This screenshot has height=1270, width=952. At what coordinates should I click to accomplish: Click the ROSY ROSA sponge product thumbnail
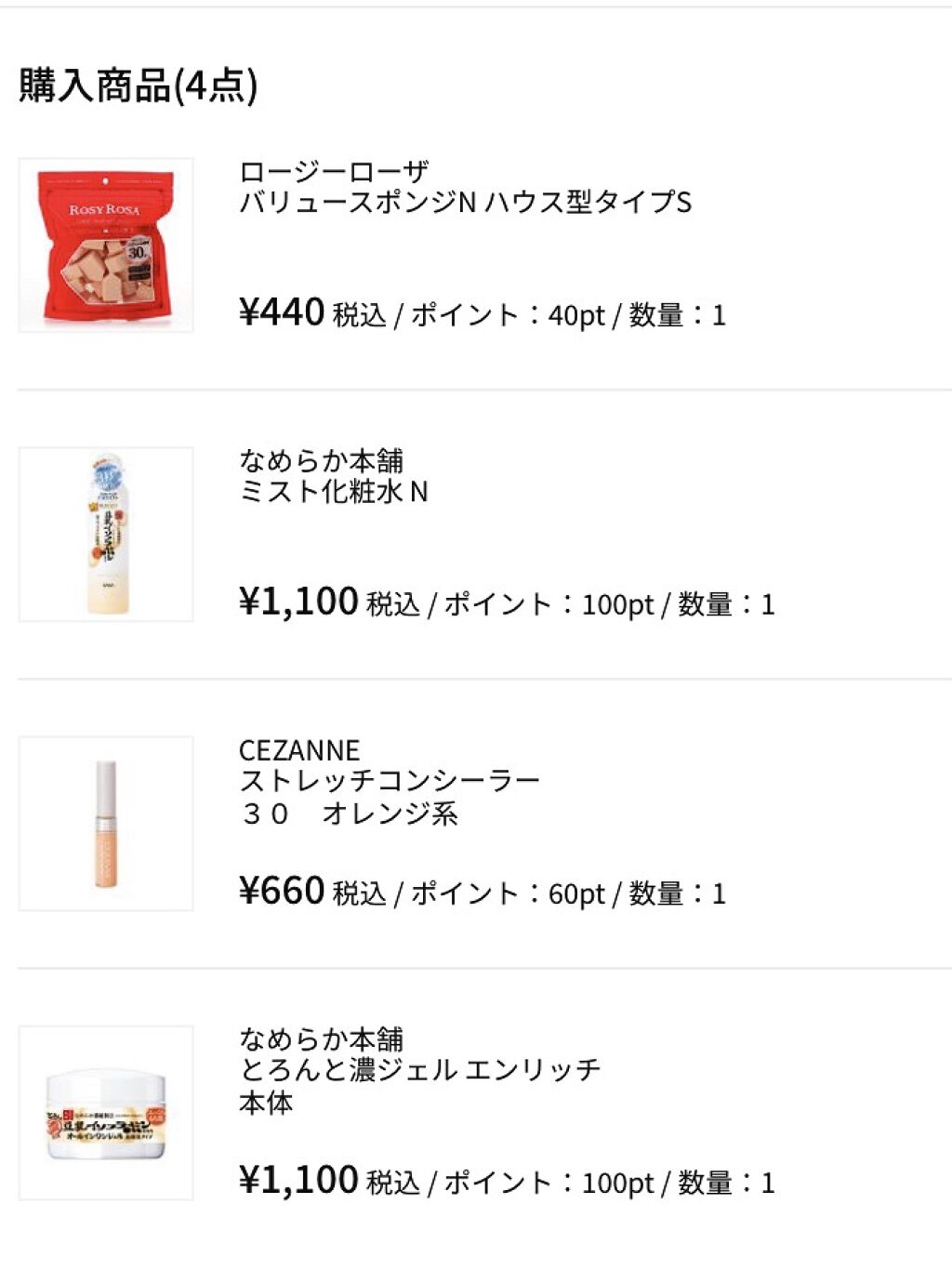pos(105,245)
